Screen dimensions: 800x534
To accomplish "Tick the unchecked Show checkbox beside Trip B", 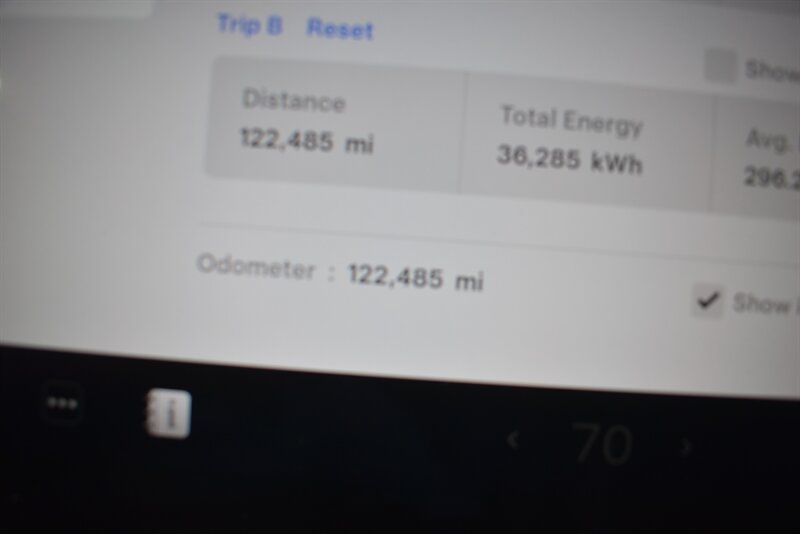I will (720, 67).
